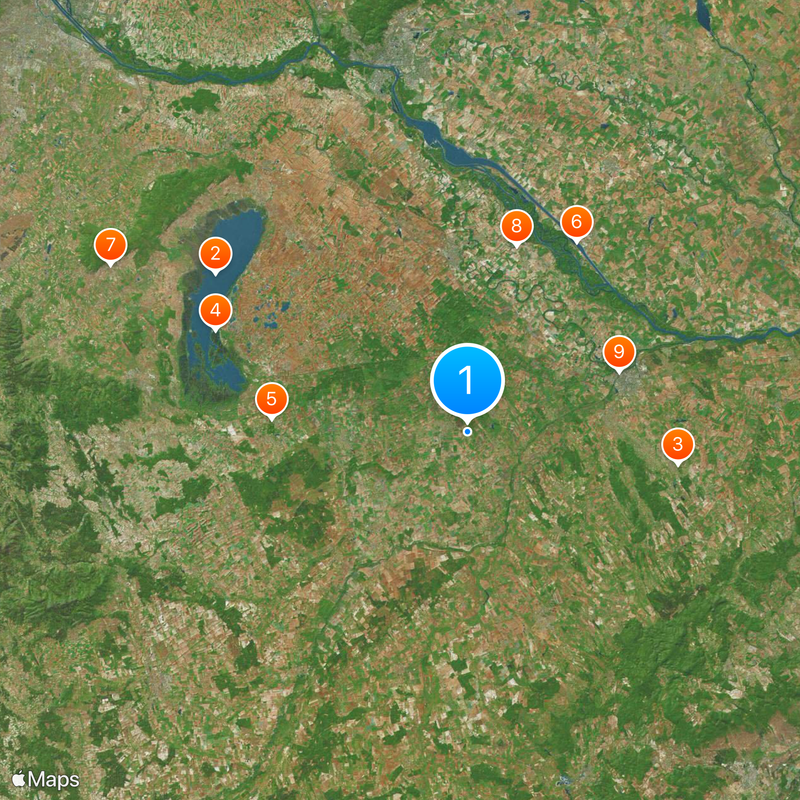Select the large blue pin numbered 1
The width and height of the screenshot is (800, 800).
[x=467, y=380]
